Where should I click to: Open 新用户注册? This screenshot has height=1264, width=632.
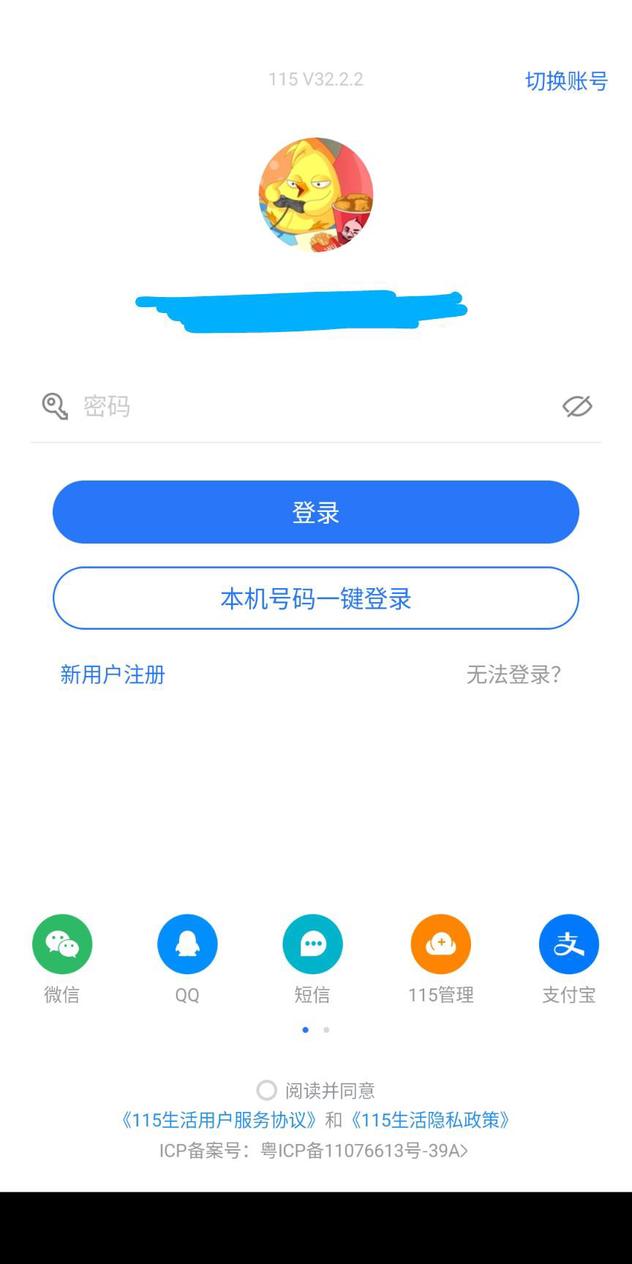point(112,675)
